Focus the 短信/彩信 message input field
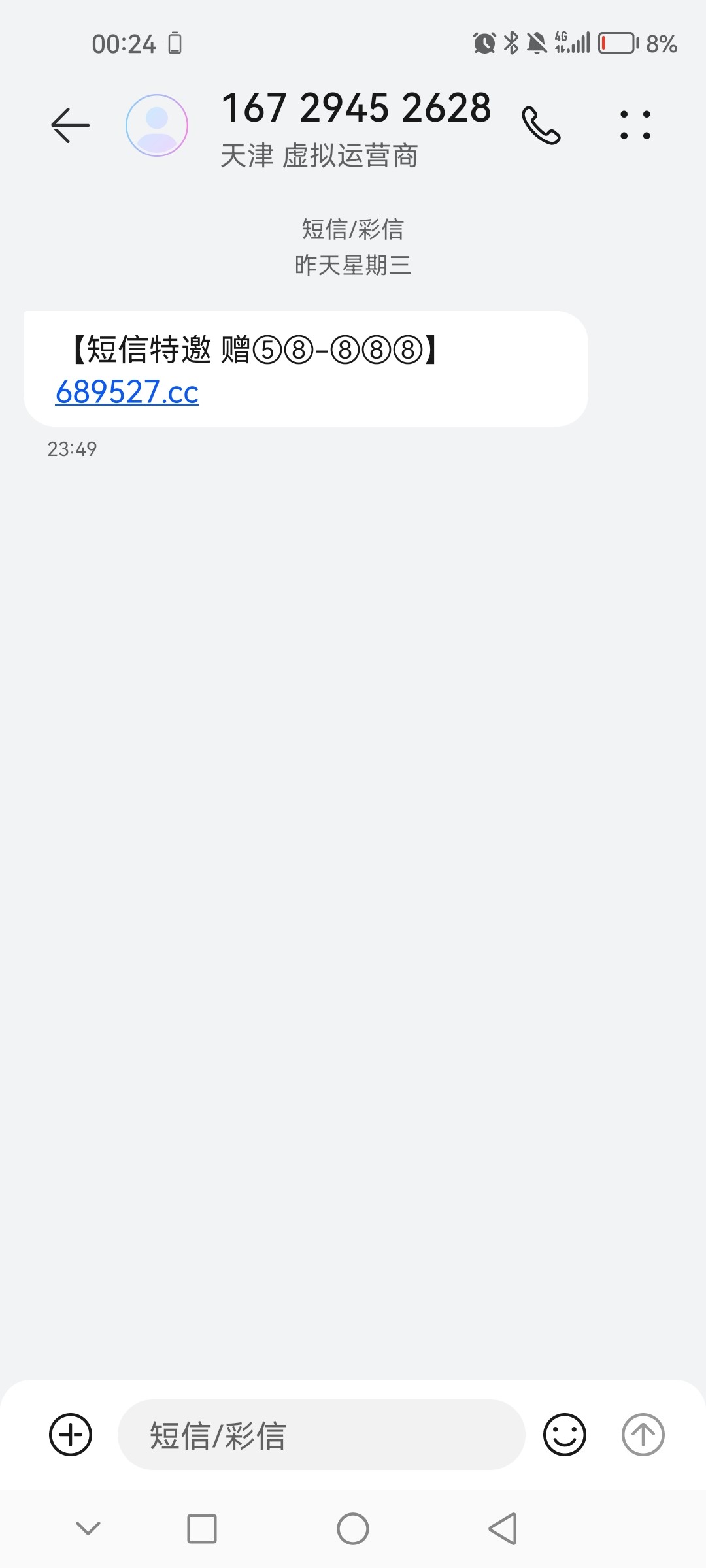 [x=322, y=1435]
